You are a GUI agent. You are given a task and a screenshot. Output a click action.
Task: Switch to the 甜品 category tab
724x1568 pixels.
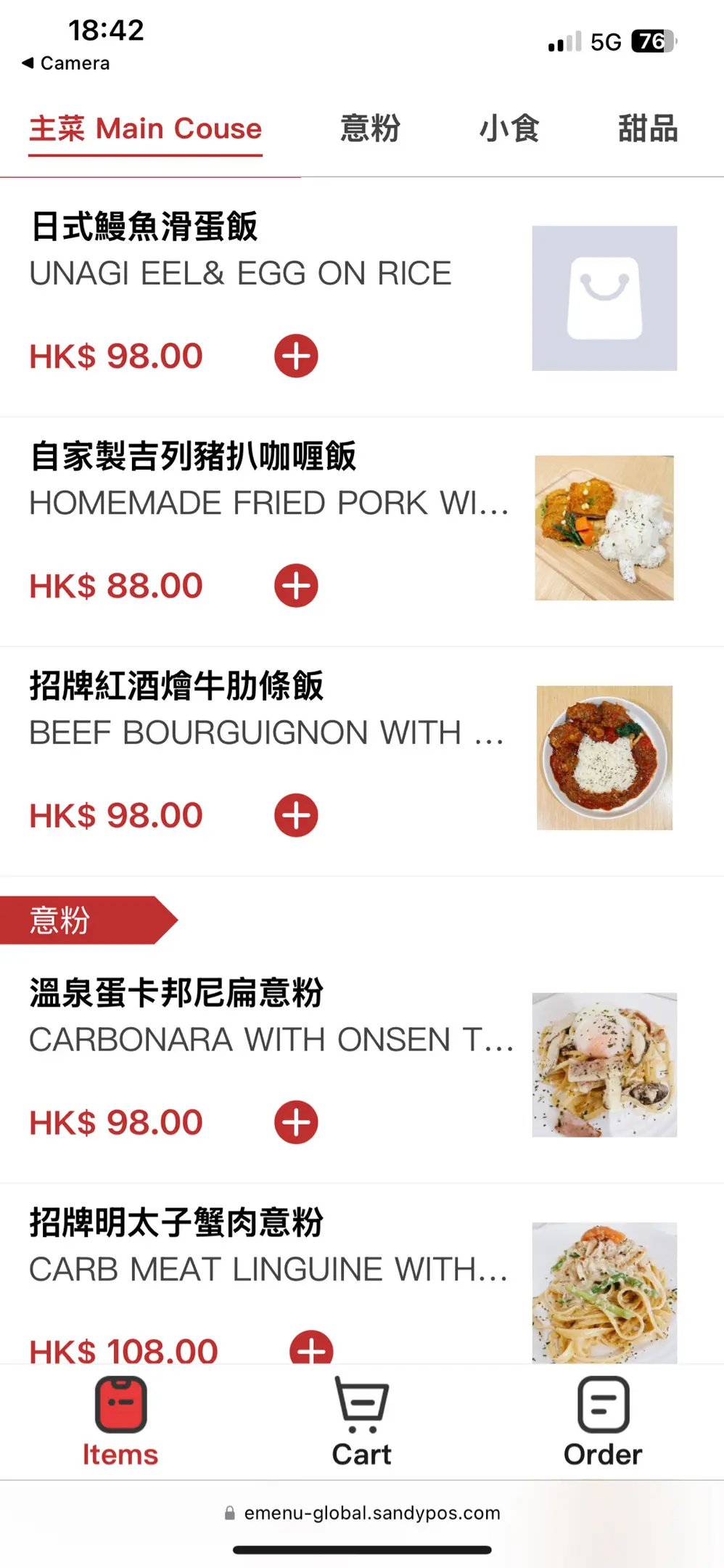(647, 128)
